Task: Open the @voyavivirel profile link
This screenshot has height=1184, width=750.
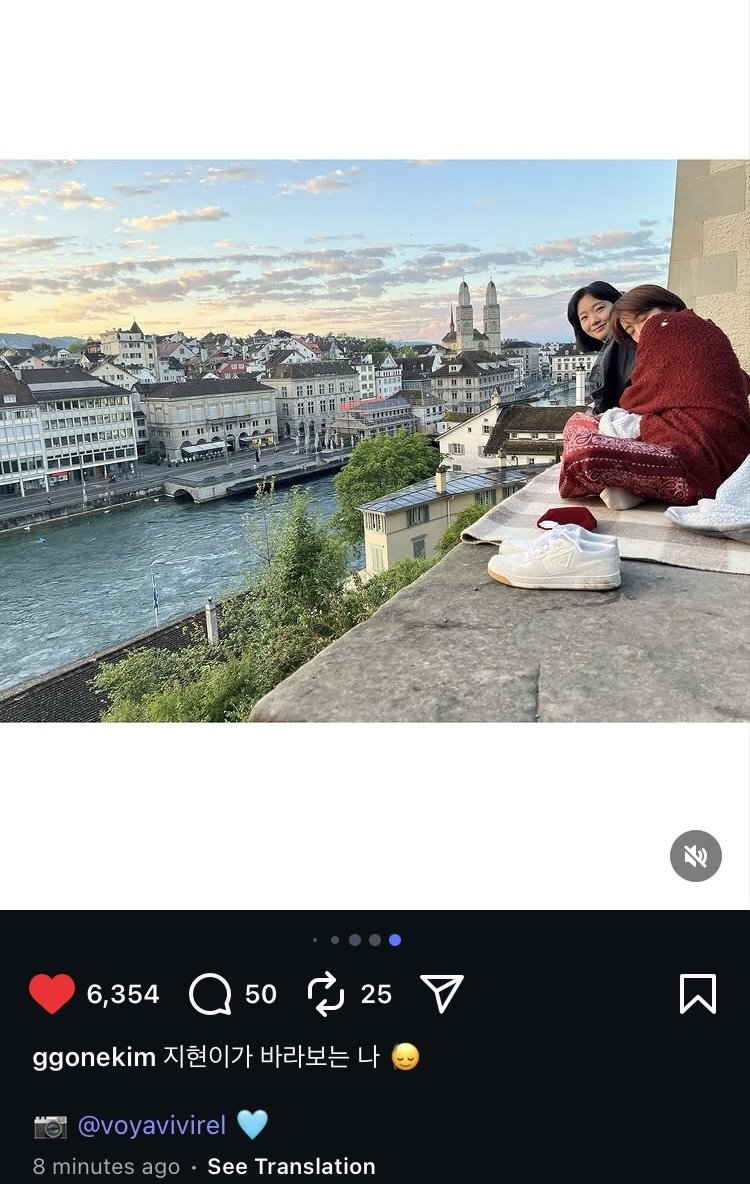Action: point(152,1125)
